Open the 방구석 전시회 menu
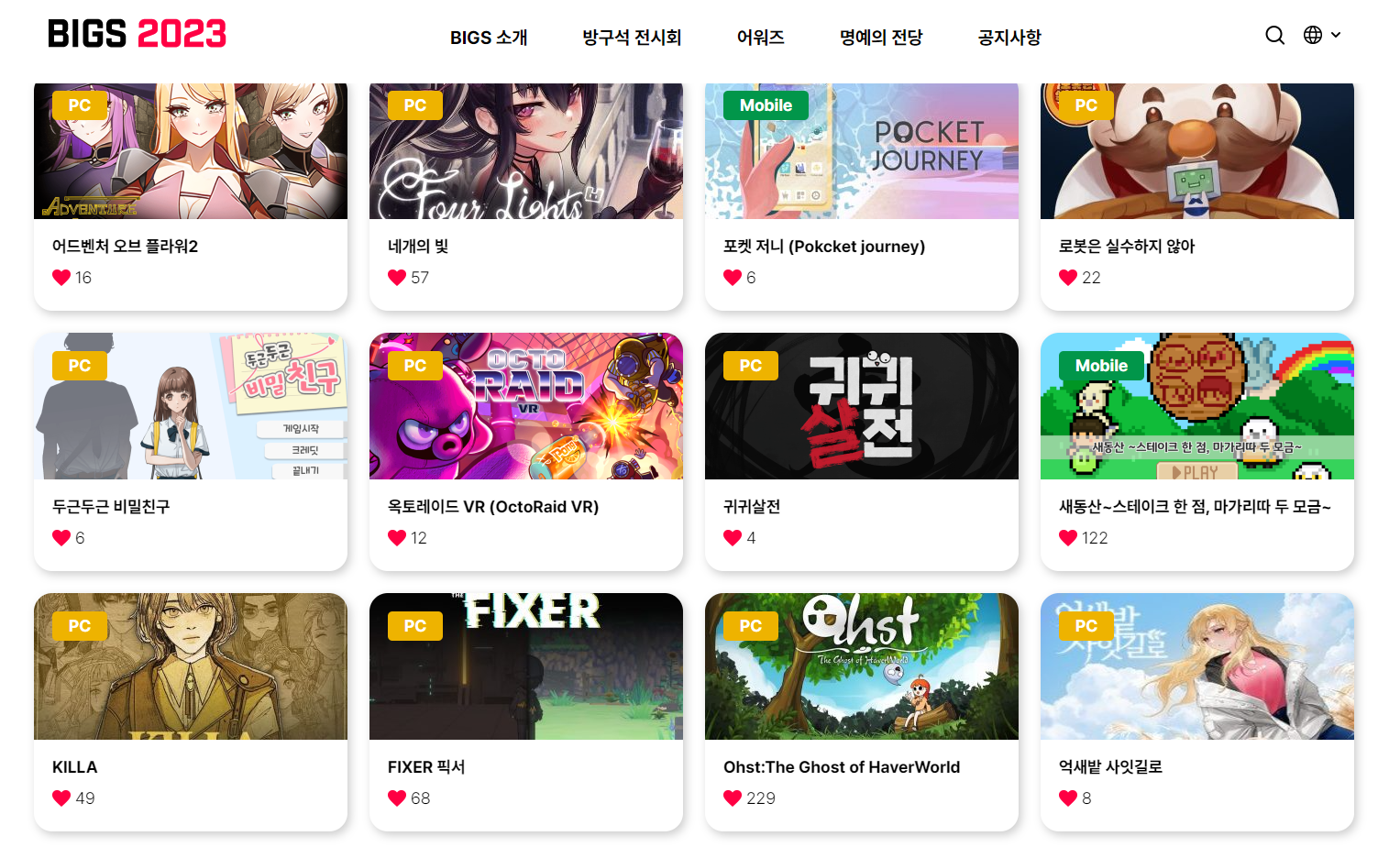The image size is (1400, 847). (x=632, y=38)
